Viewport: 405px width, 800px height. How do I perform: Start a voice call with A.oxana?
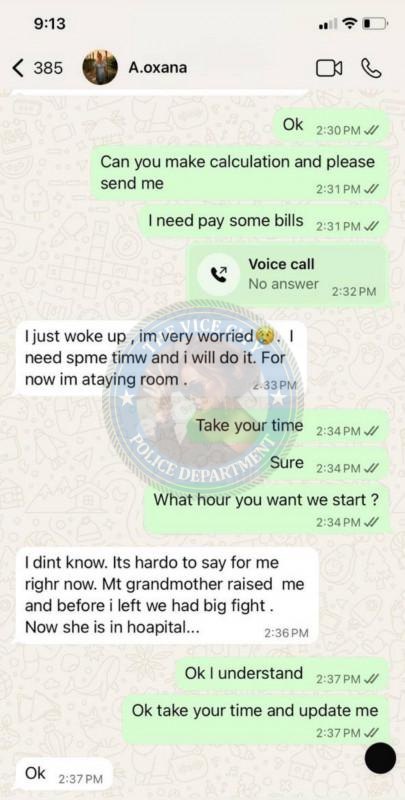[x=371, y=68]
